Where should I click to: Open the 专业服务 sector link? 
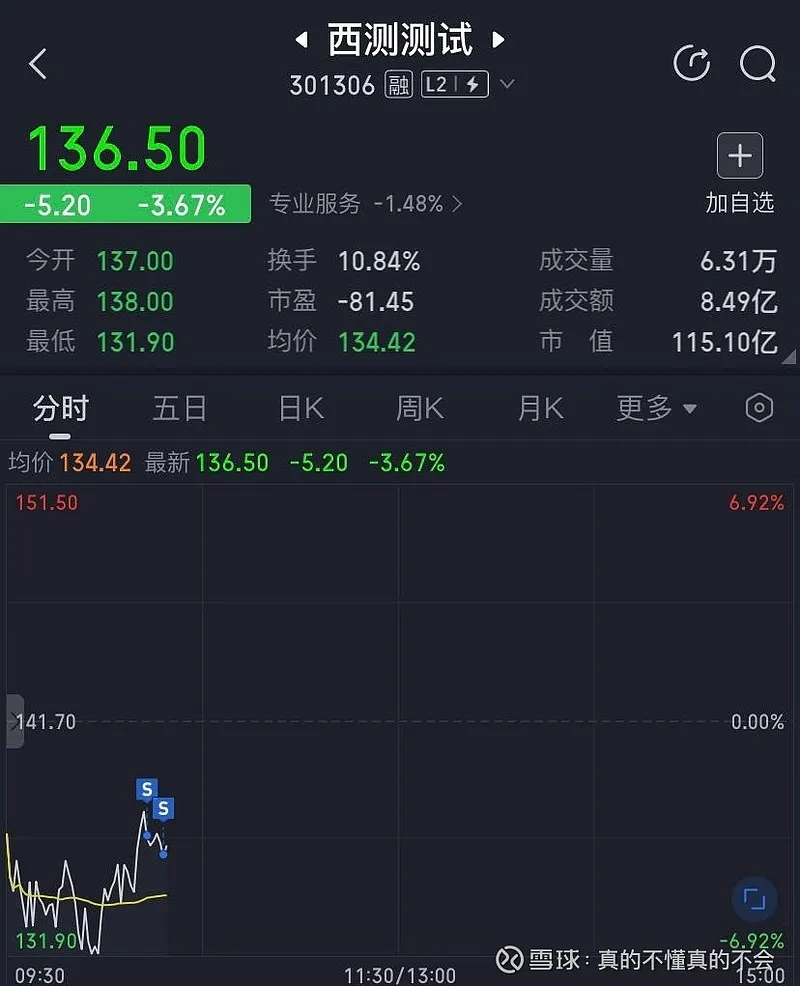[365, 204]
